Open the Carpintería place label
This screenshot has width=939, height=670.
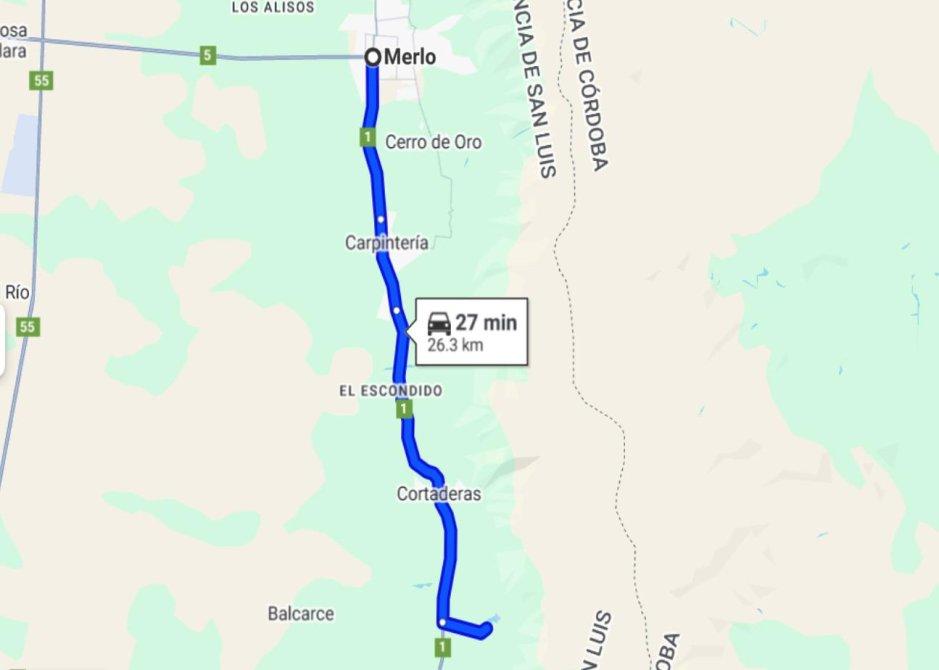[x=387, y=242]
